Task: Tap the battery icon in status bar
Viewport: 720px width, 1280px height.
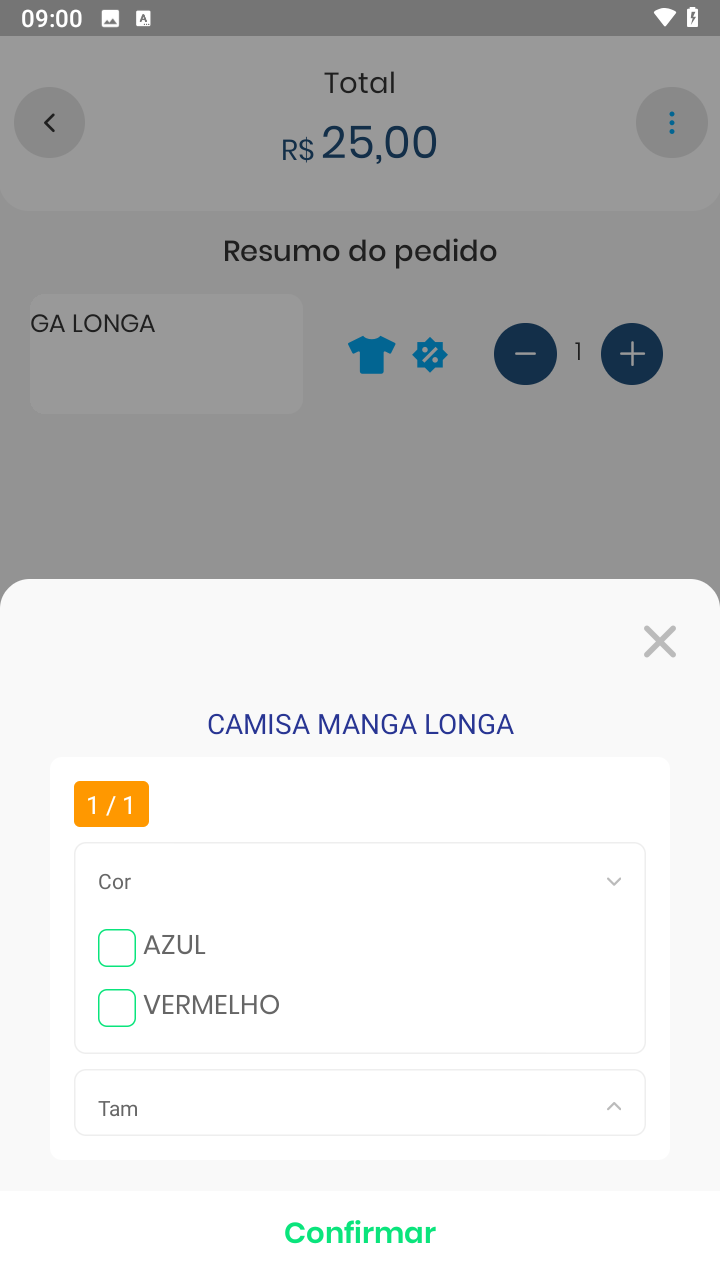Action: (693, 16)
